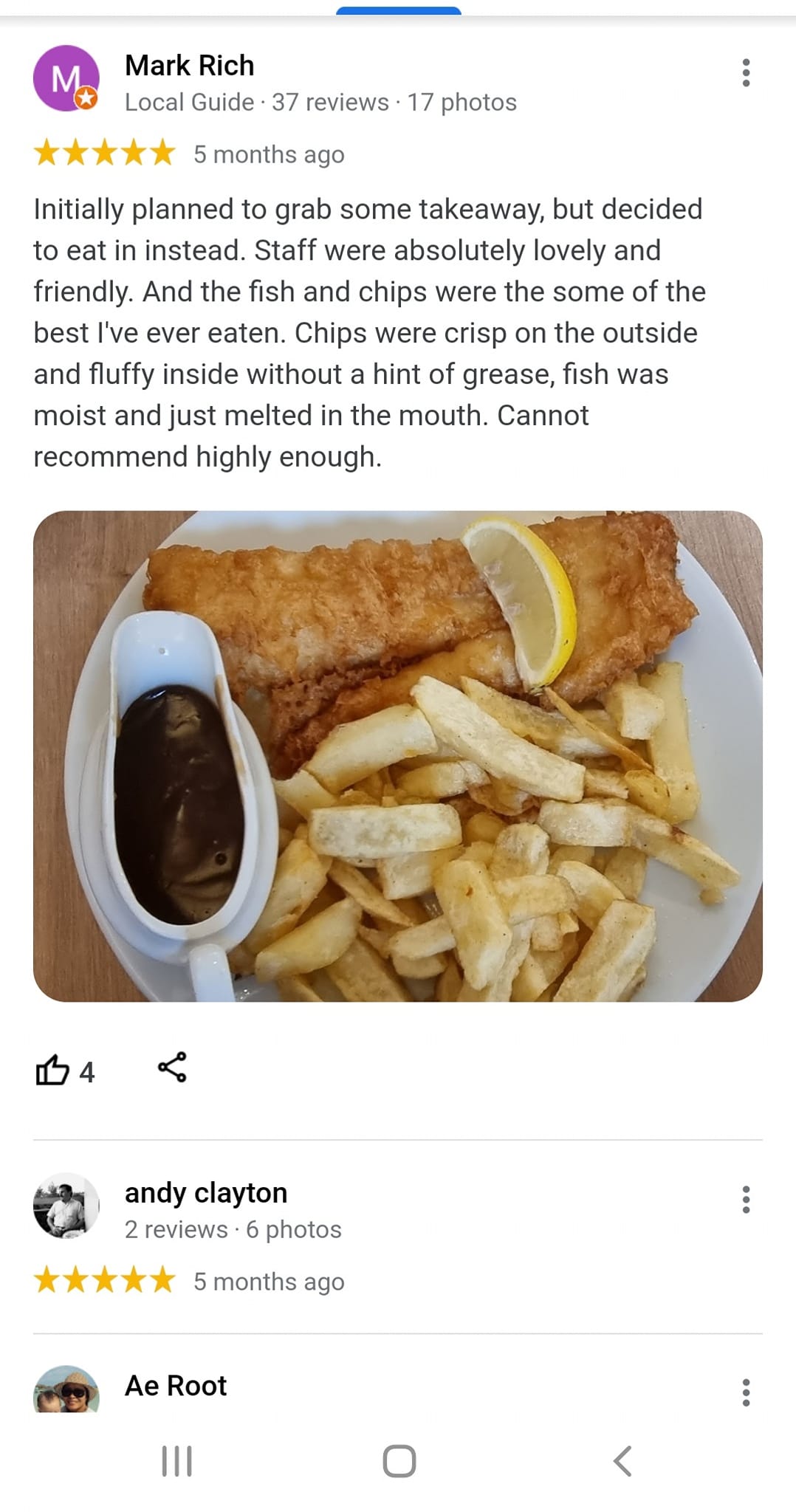Image resolution: width=796 pixels, height=1512 pixels.
Task: Go back using the system back button
Action: (622, 1461)
